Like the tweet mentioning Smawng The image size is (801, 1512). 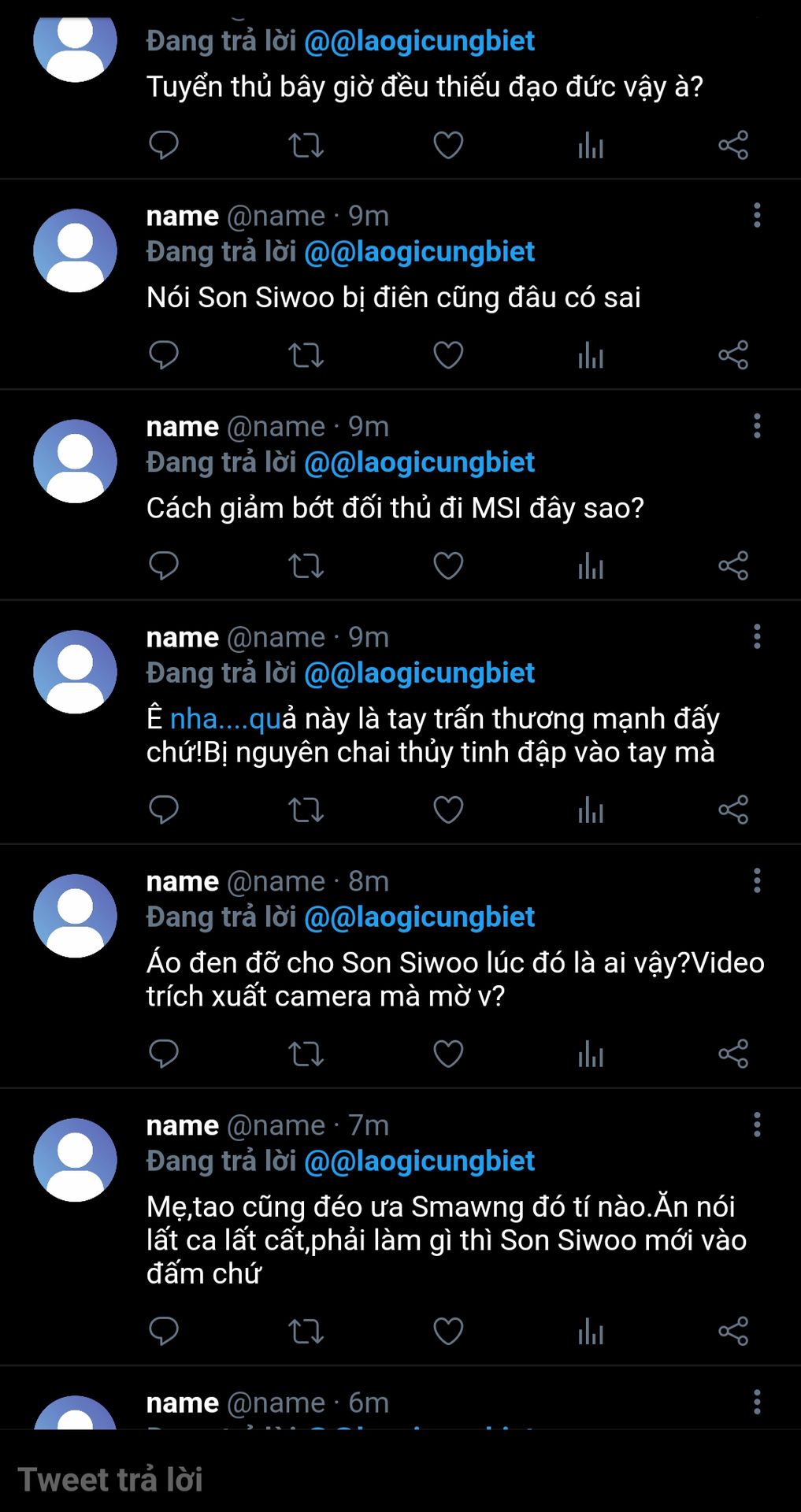point(448,1331)
